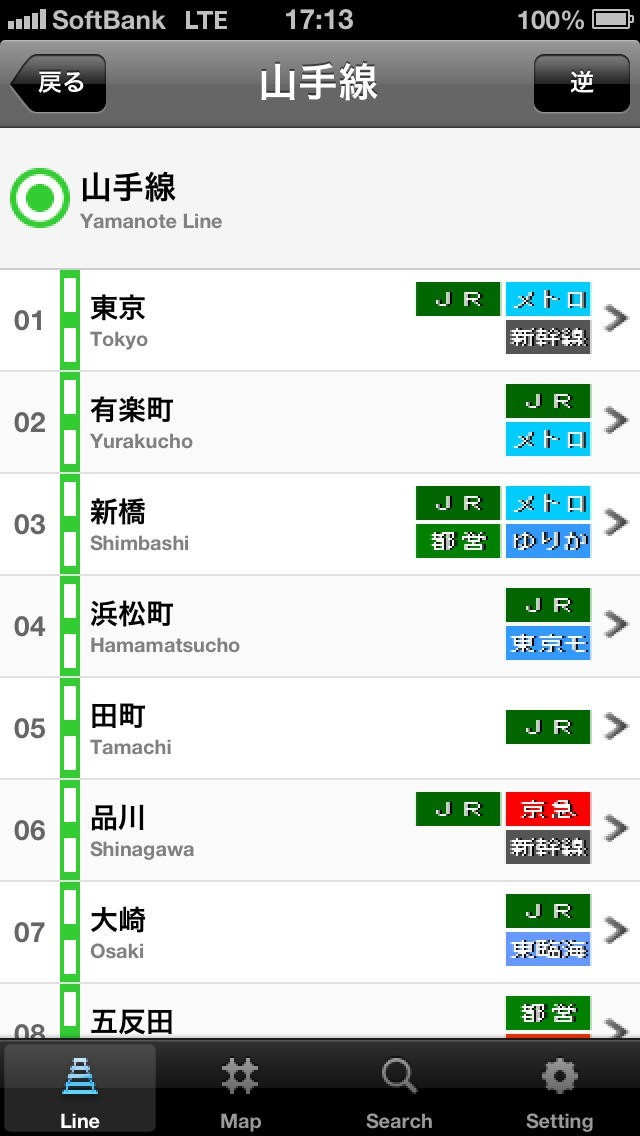Go back with the 戻る button
The width and height of the screenshot is (640, 1136).
[58, 83]
